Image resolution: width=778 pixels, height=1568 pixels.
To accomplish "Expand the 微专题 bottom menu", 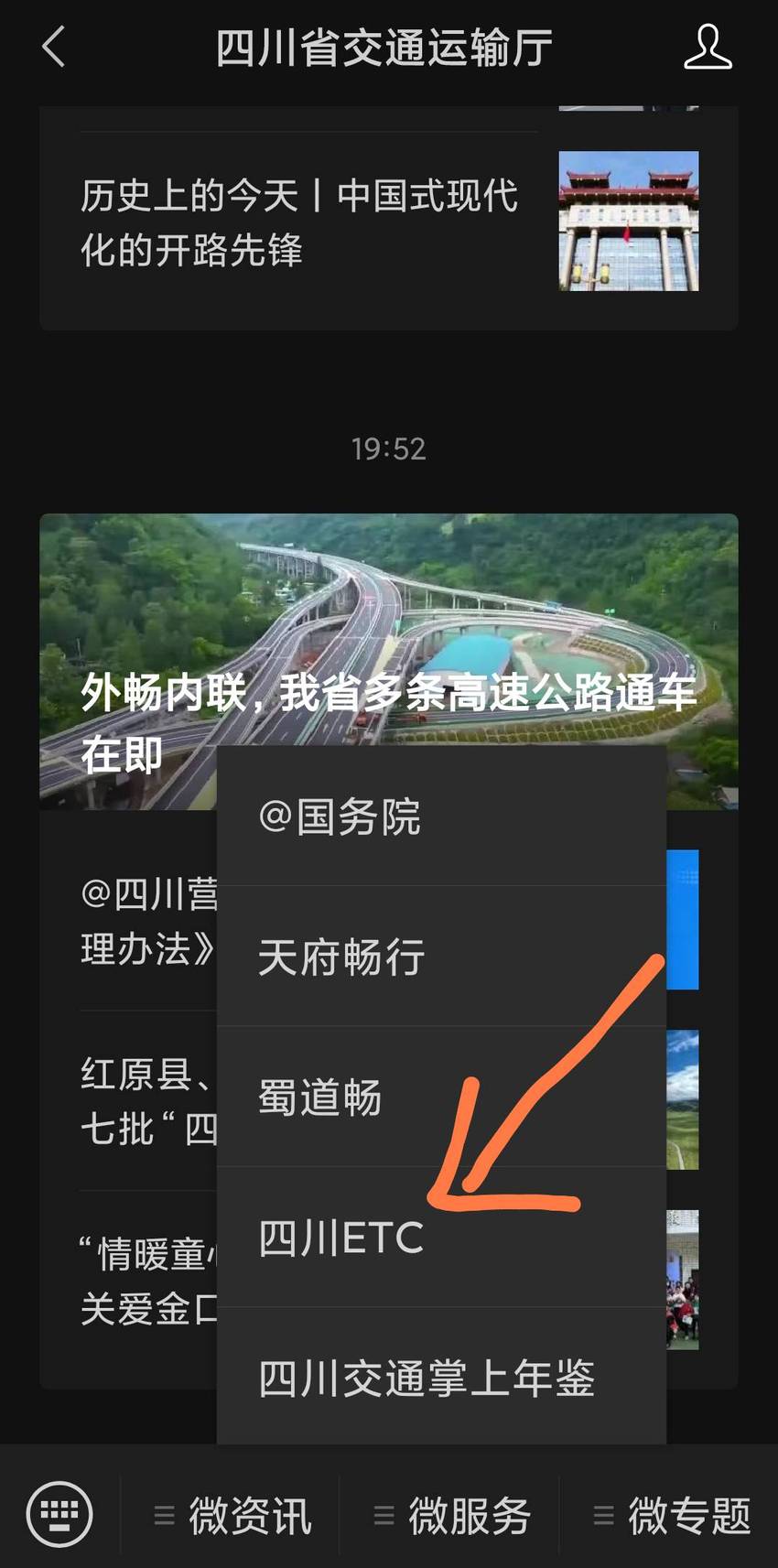I will tap(670, 1516).
